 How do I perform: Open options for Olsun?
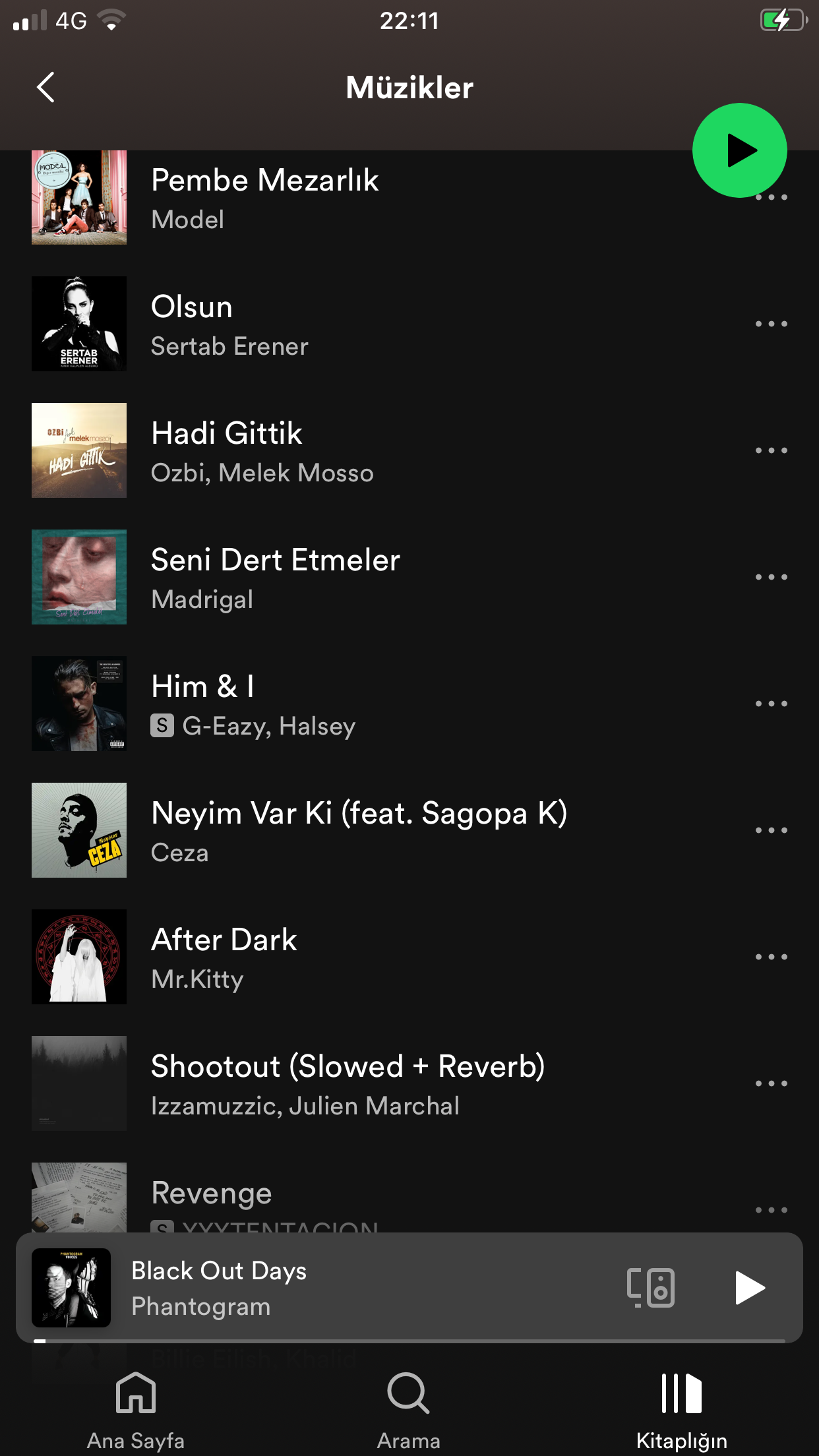point(771,324)
